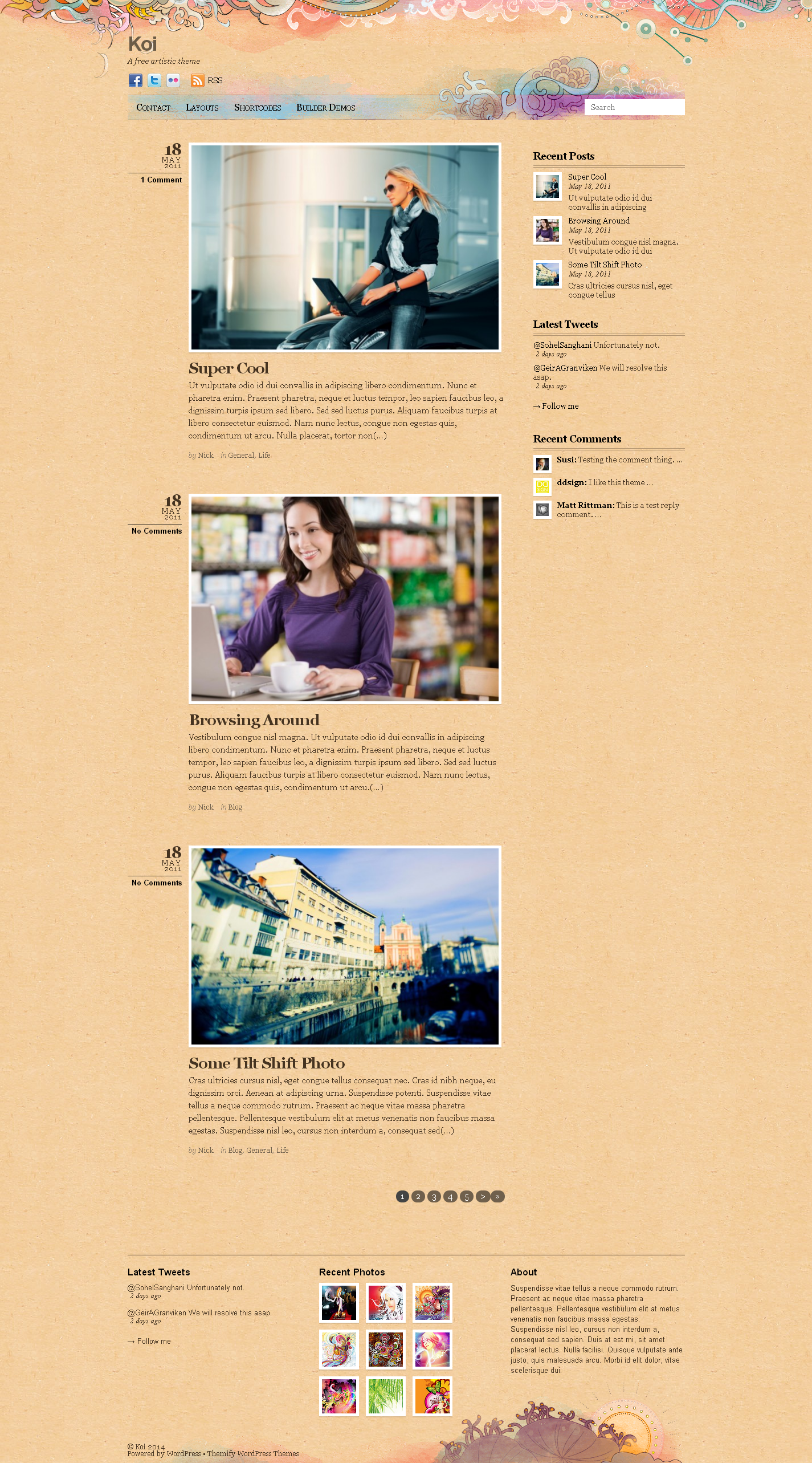Open the Browsing Around featured image
Image resolution: width=812 pixels, height=1463 pixels.
tap(345, 599)
